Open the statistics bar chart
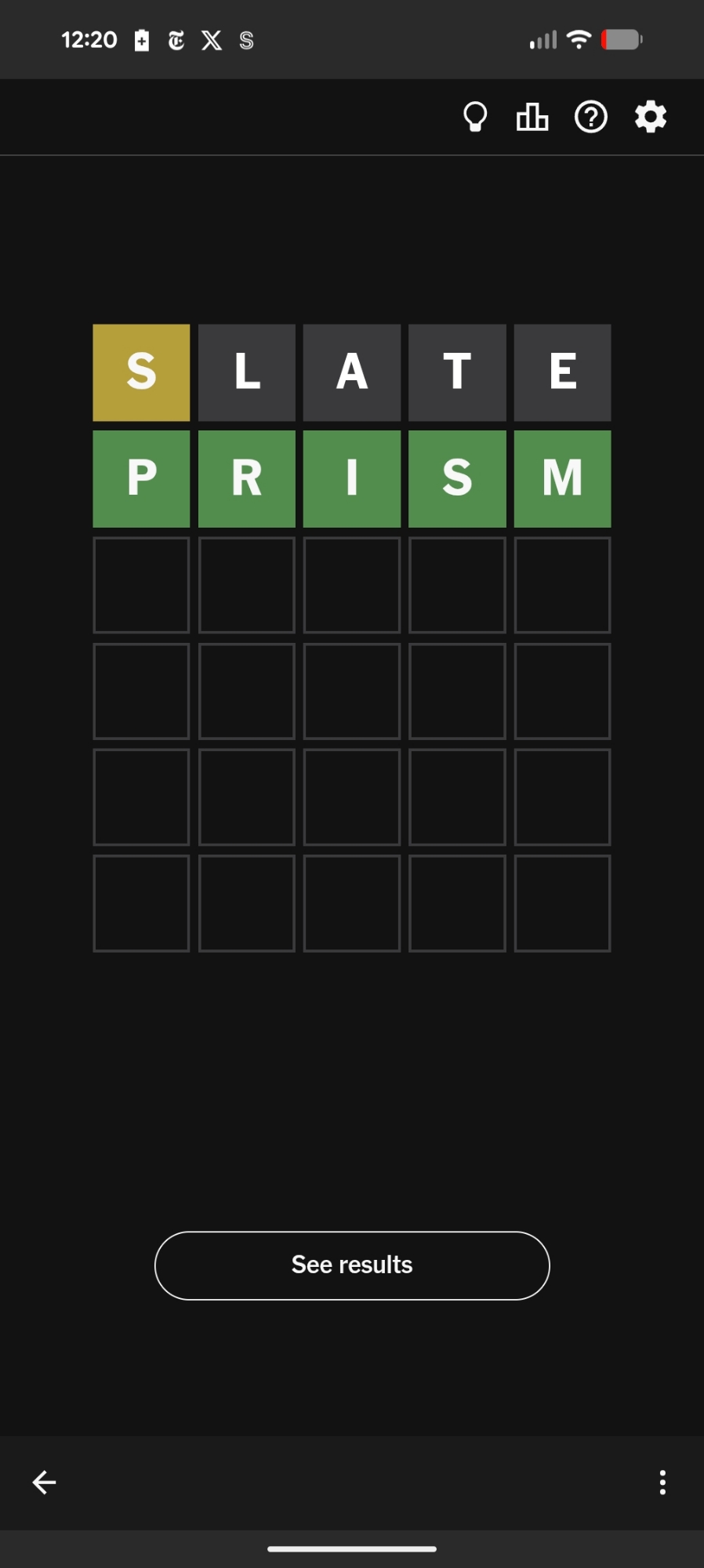 532,118
